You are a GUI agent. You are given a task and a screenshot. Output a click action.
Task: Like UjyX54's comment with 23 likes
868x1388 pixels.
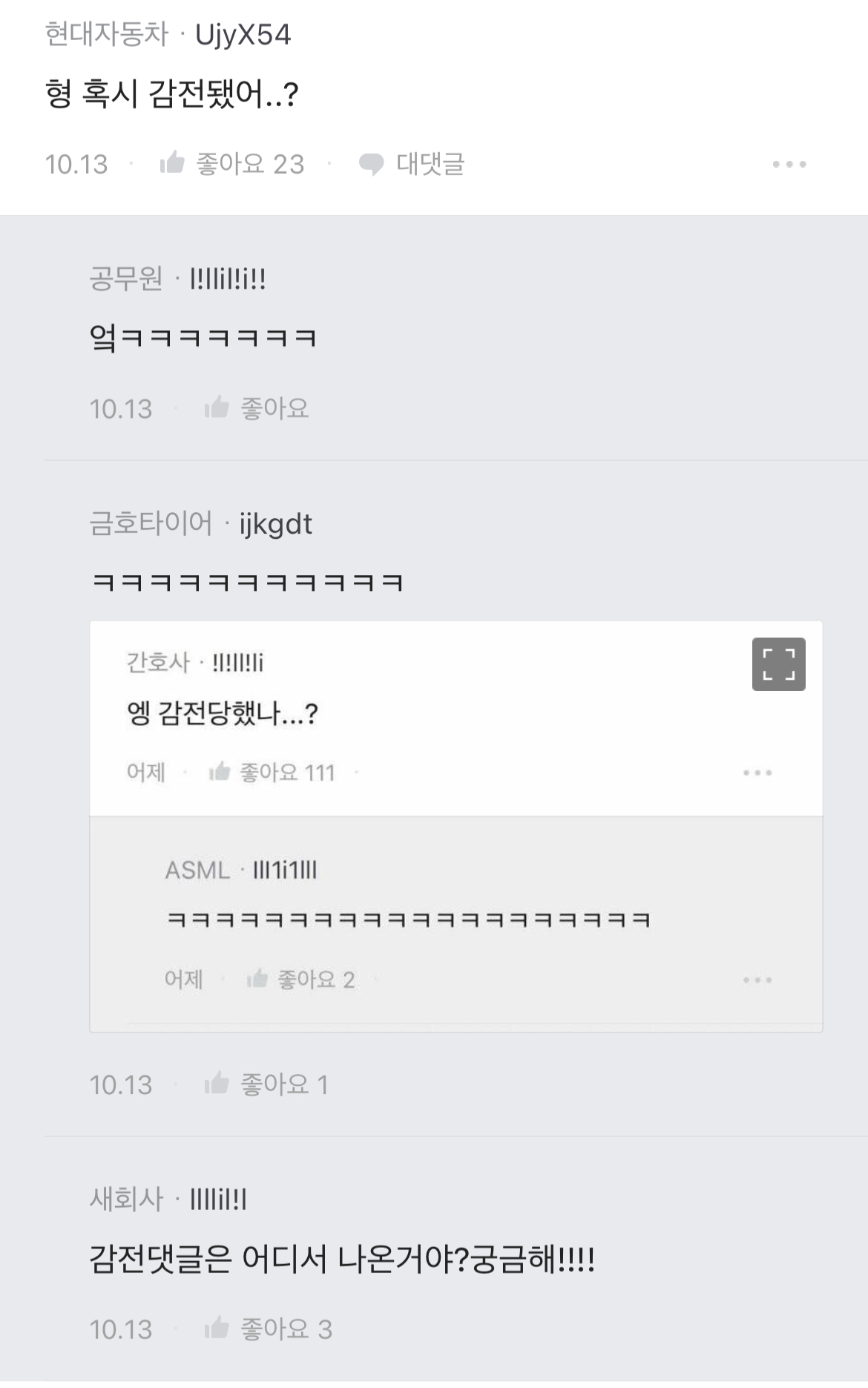tap(232, 163)
